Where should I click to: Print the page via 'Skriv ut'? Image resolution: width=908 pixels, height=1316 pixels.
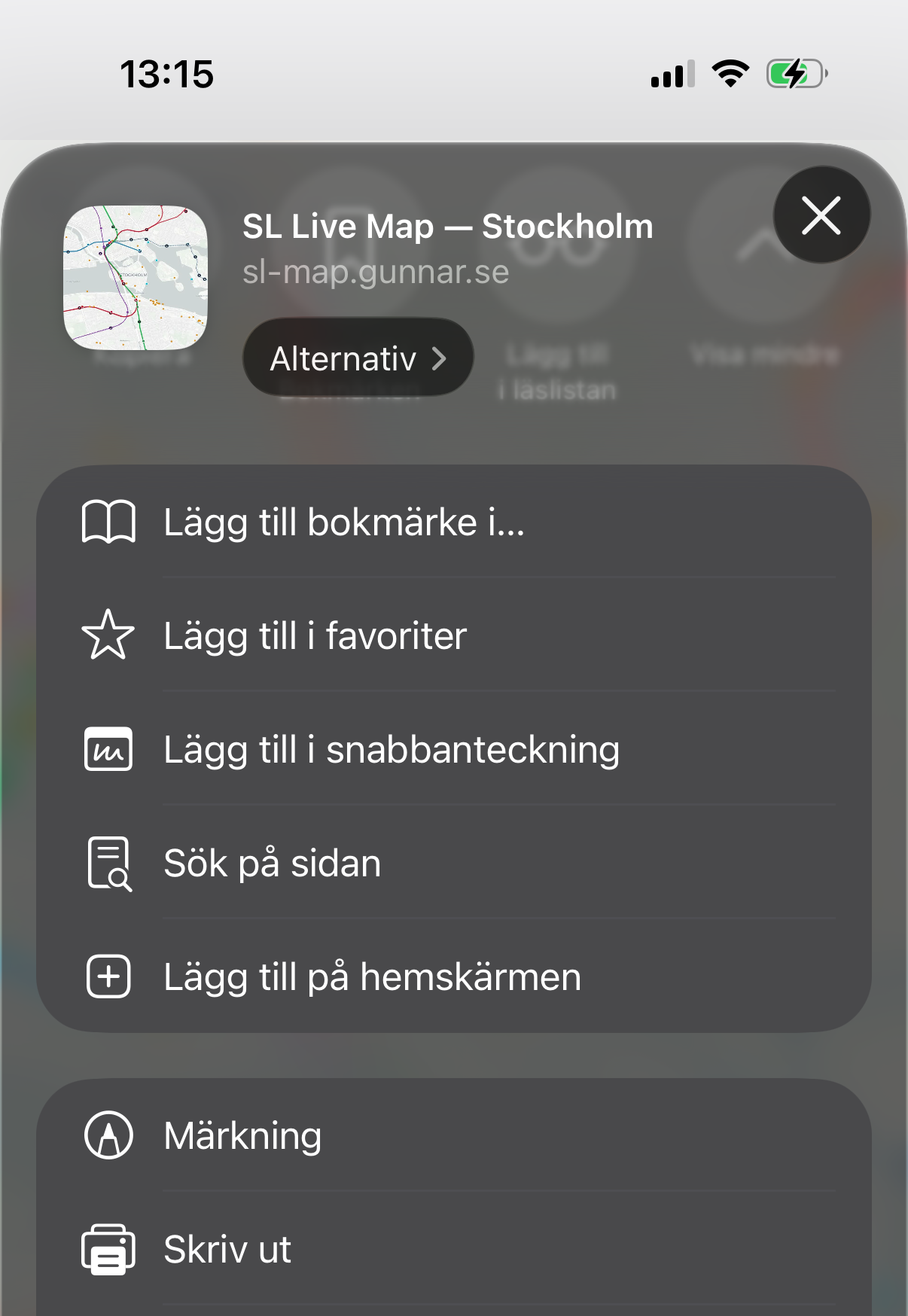click(x=227, y=1249)
